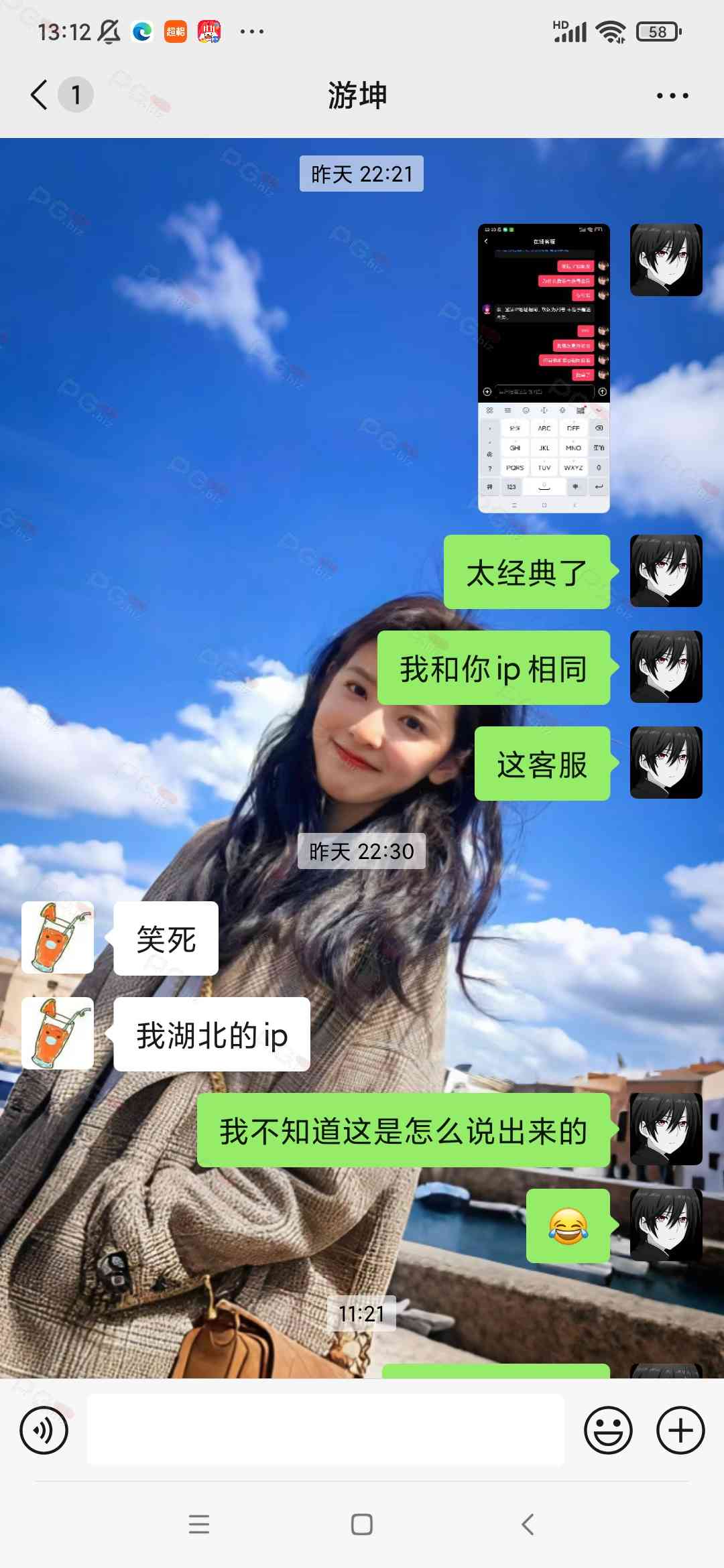The width and height of the screenshot is (724, 1568).
Task: Open the emoji sticker panel
Action: [608, 1430]
